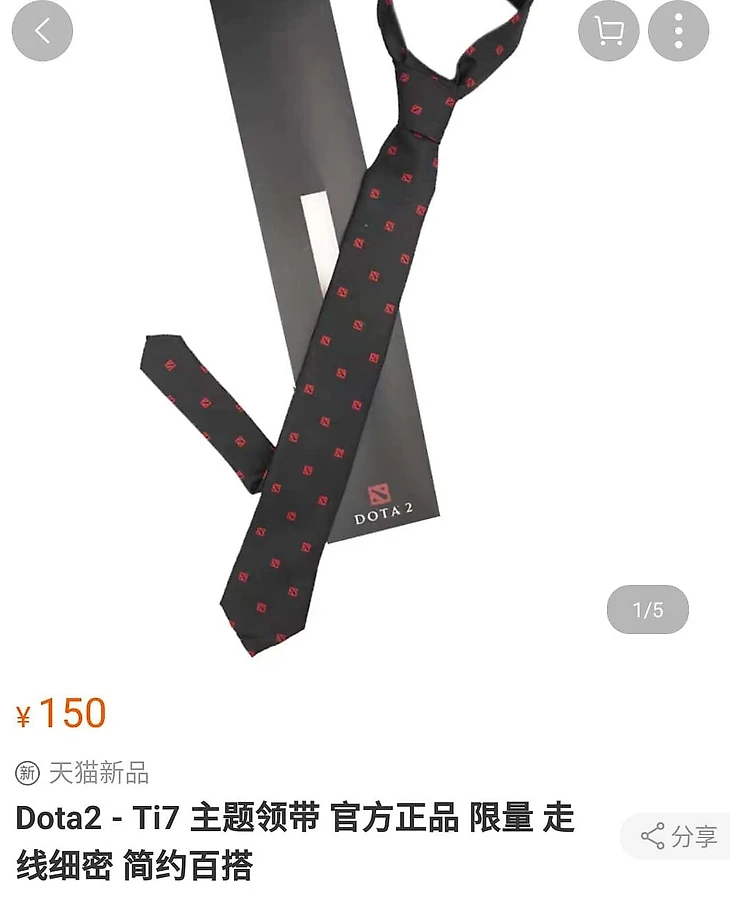Screen dimensions: 730x901
Task: Go back using the arrow button
Action: tap(42, 31)
